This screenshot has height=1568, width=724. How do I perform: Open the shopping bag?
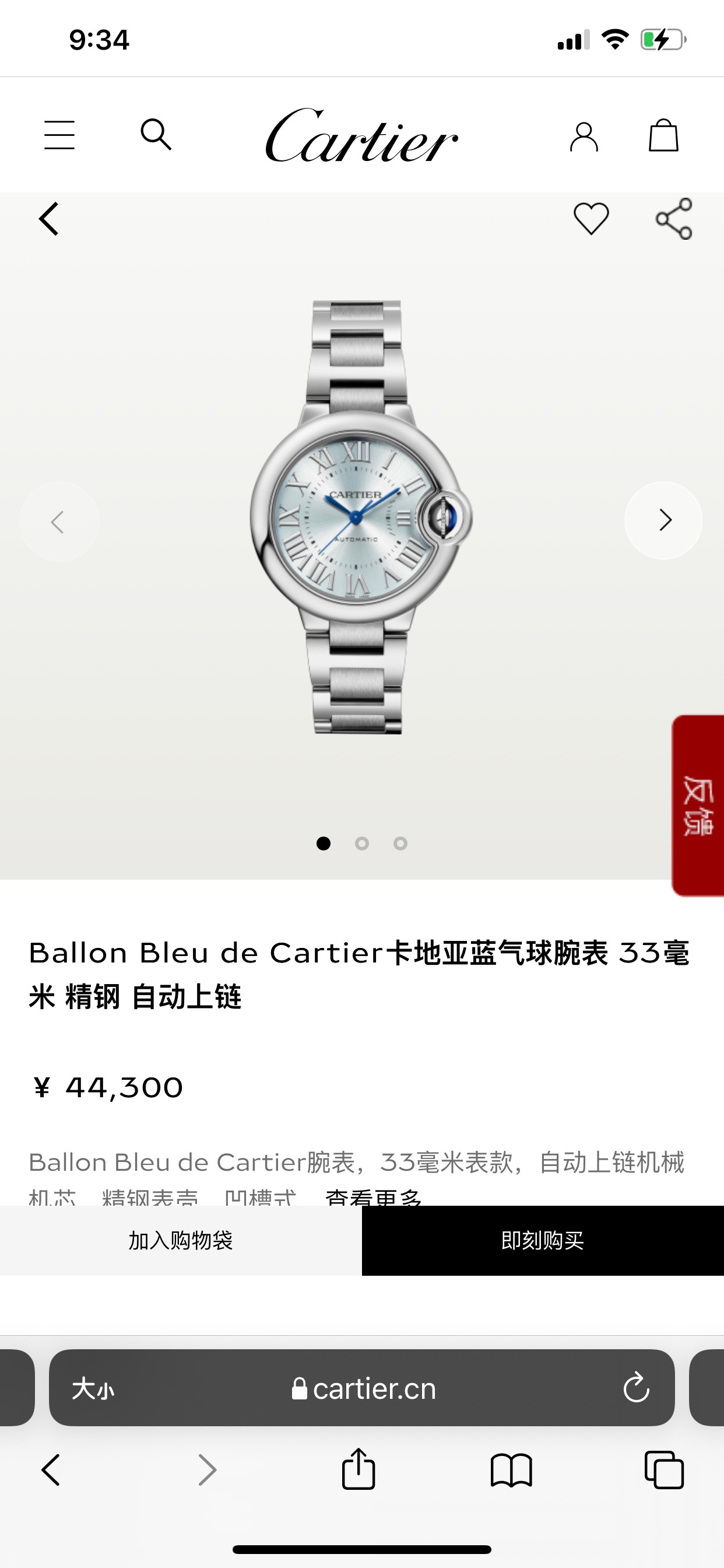click(x=663, y=135)
